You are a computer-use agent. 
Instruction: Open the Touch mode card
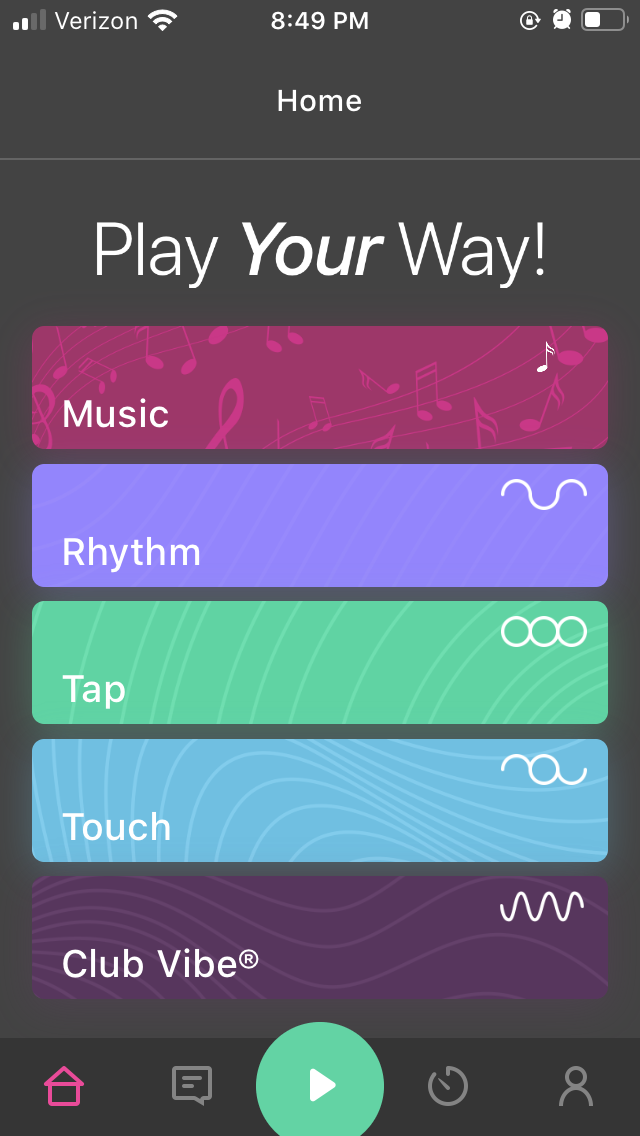tap(320, 800)
